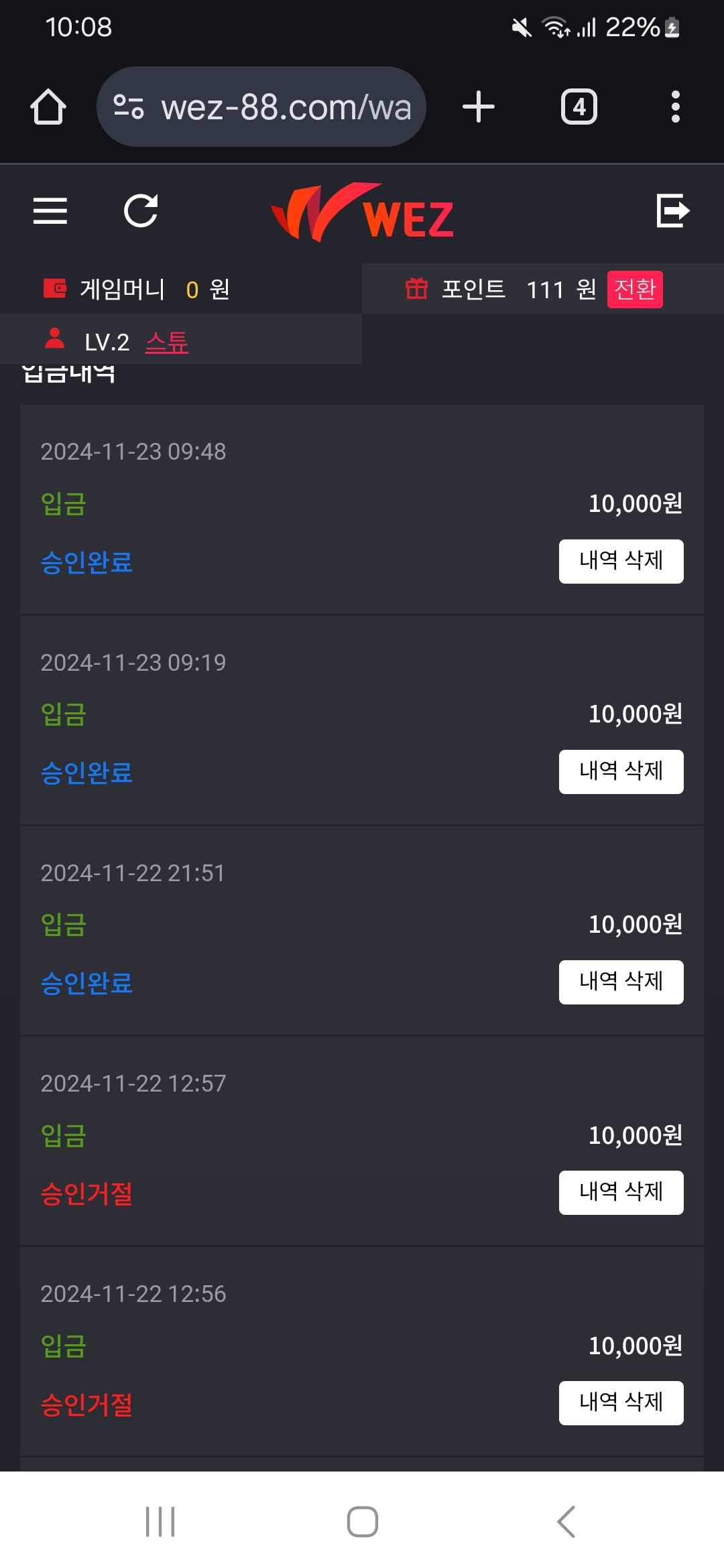This screenshot has height=1568, width=724.
Task: Delete the 2024-11-23 09:48 deposit record
Action: pyautogui.click(x=621, y=561)
